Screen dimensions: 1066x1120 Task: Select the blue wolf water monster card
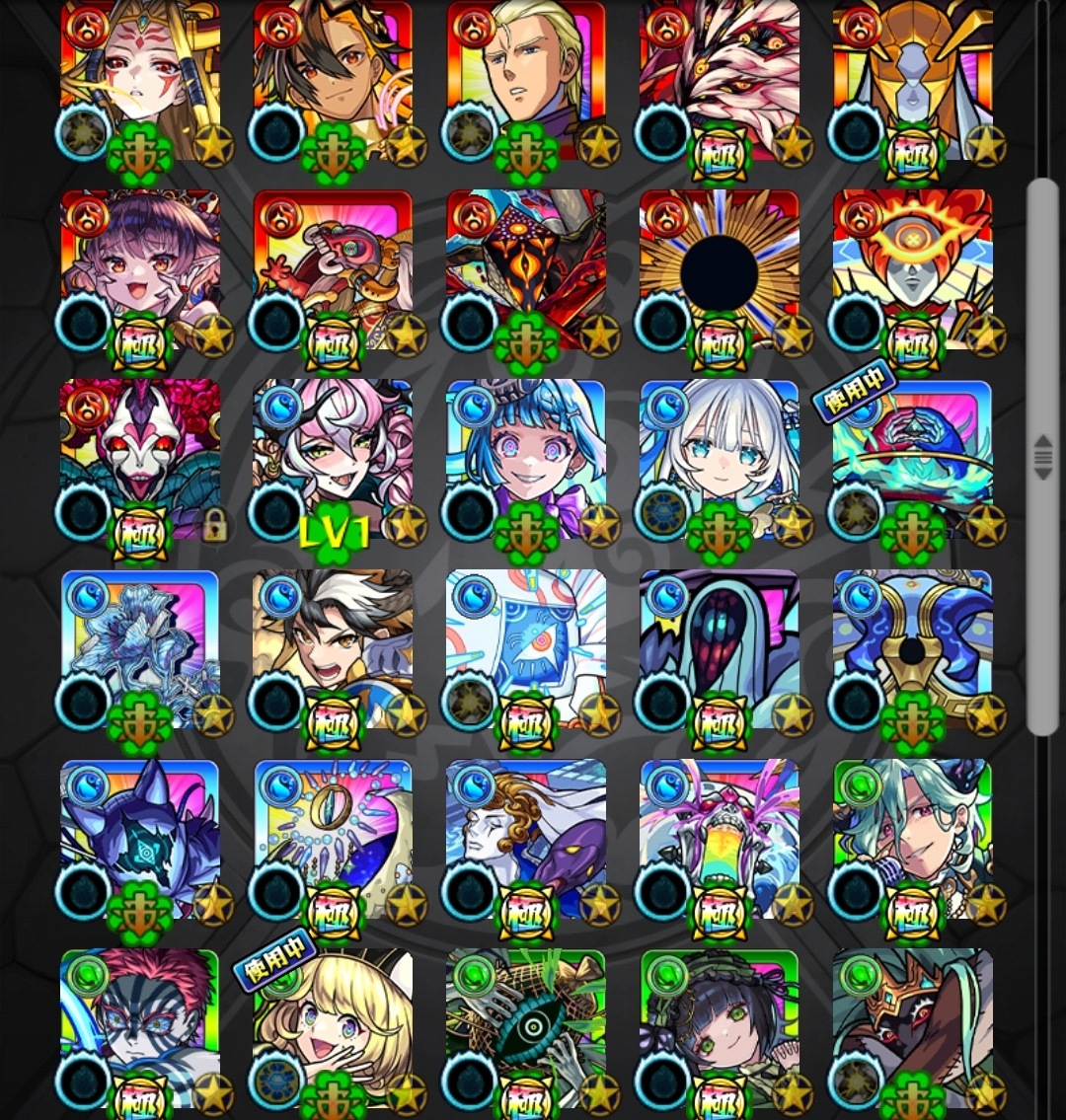(x=140, y=839)
